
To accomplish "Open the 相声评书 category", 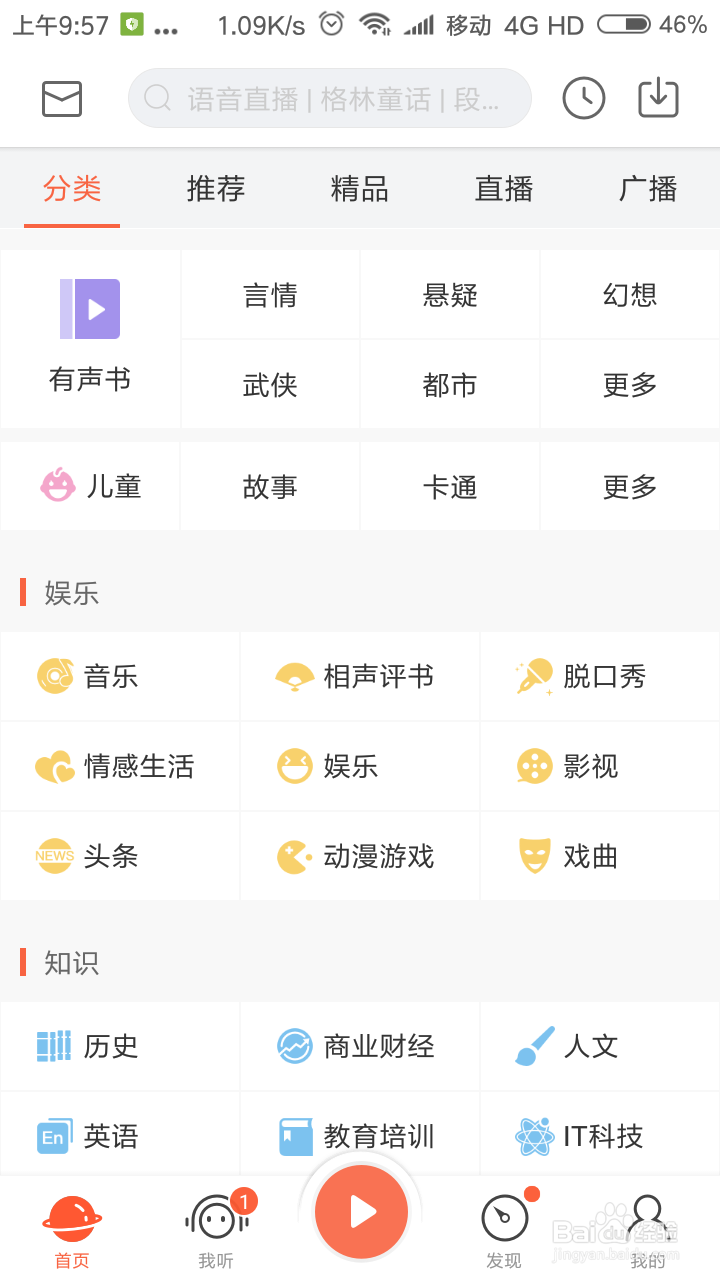I will click(x=360, y=677).
